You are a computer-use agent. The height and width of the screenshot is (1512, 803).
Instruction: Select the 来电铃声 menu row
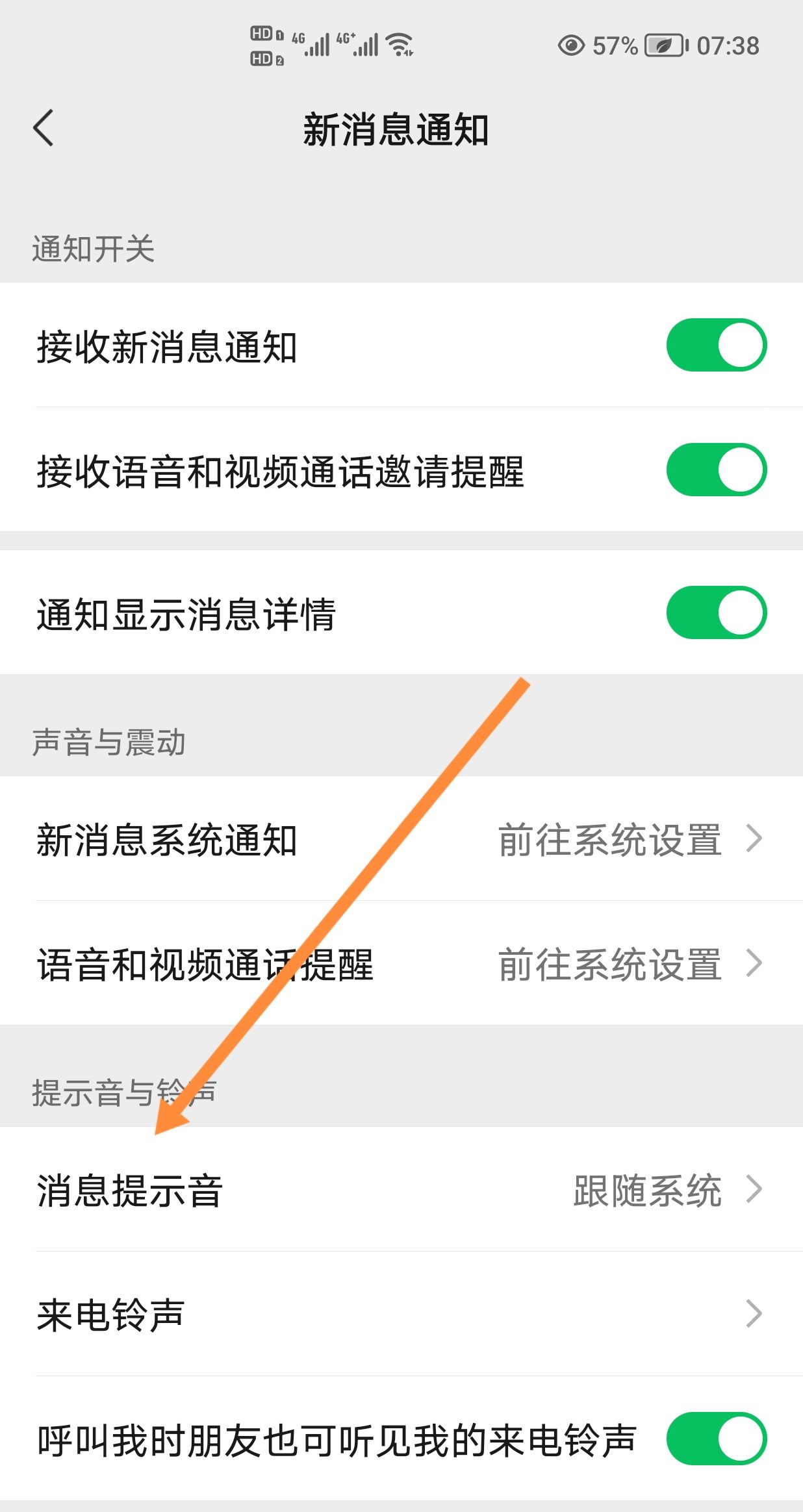110,1315
